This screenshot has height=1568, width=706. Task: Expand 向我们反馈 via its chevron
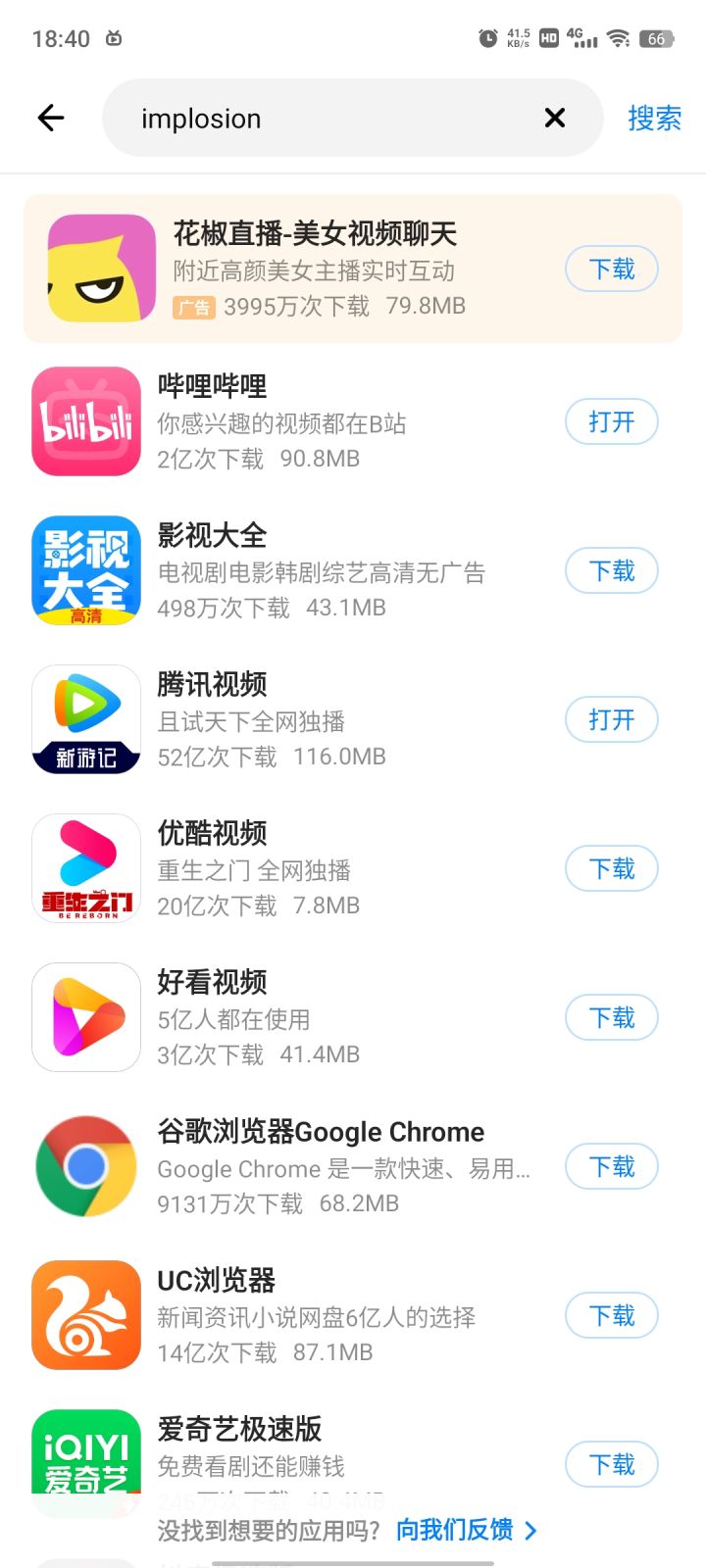click(530, 1529)
